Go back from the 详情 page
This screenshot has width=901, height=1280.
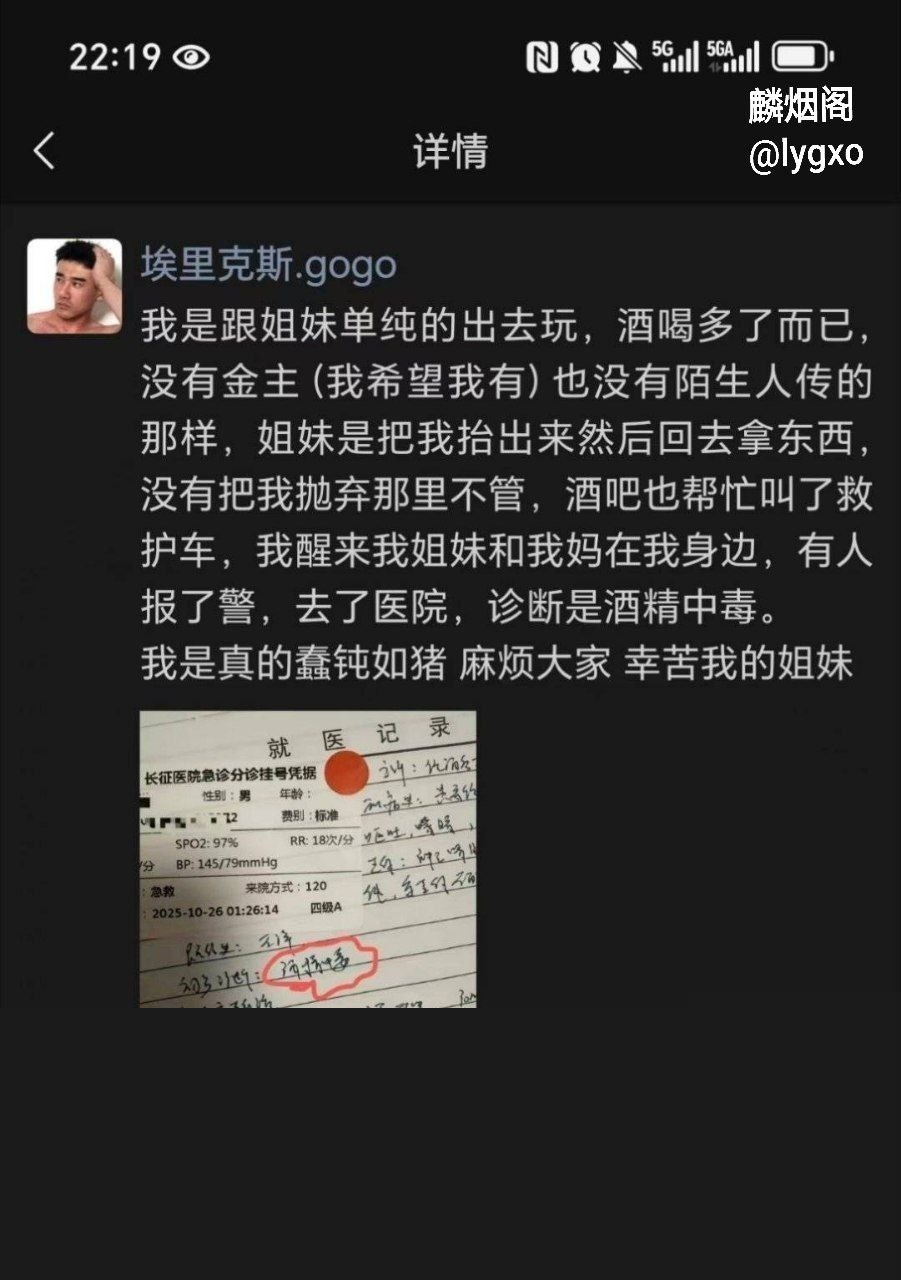44,152
